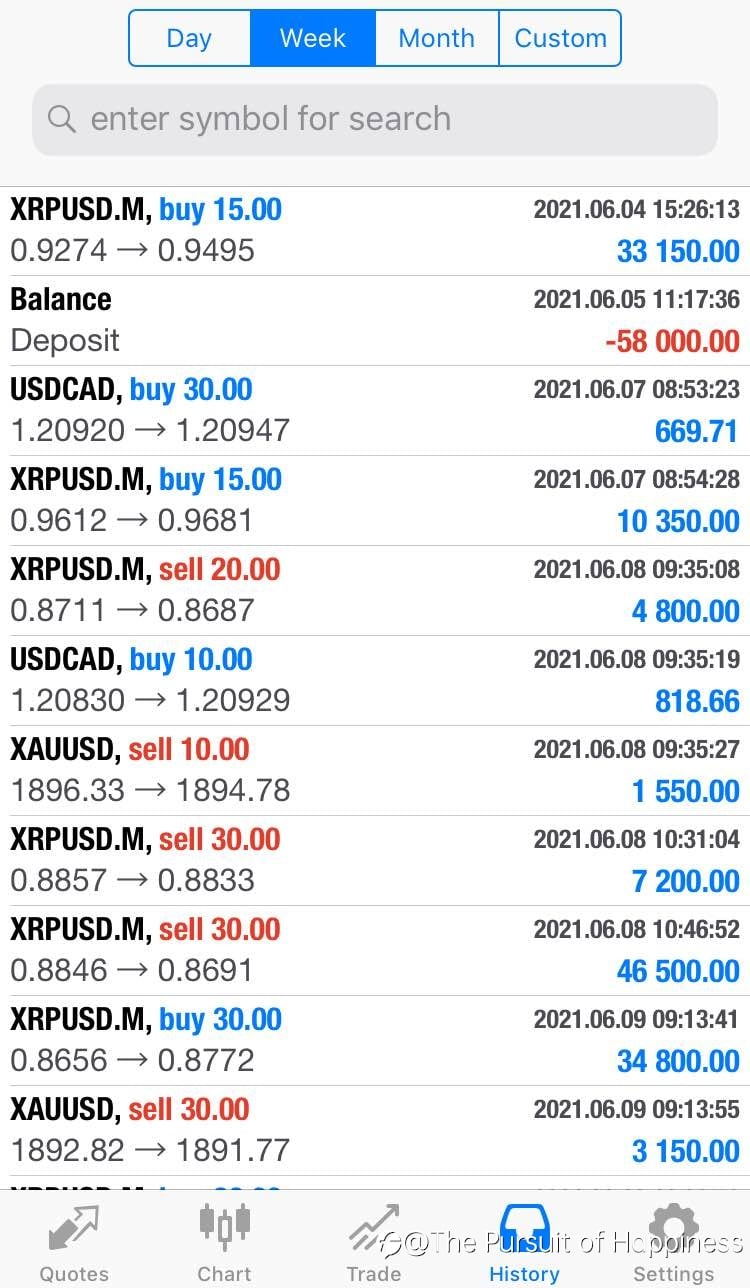Viewport: 750px width, 1288px height.
Task: Open the Quotes tab
Action: pyautogui.click(x=74, y=1243)
